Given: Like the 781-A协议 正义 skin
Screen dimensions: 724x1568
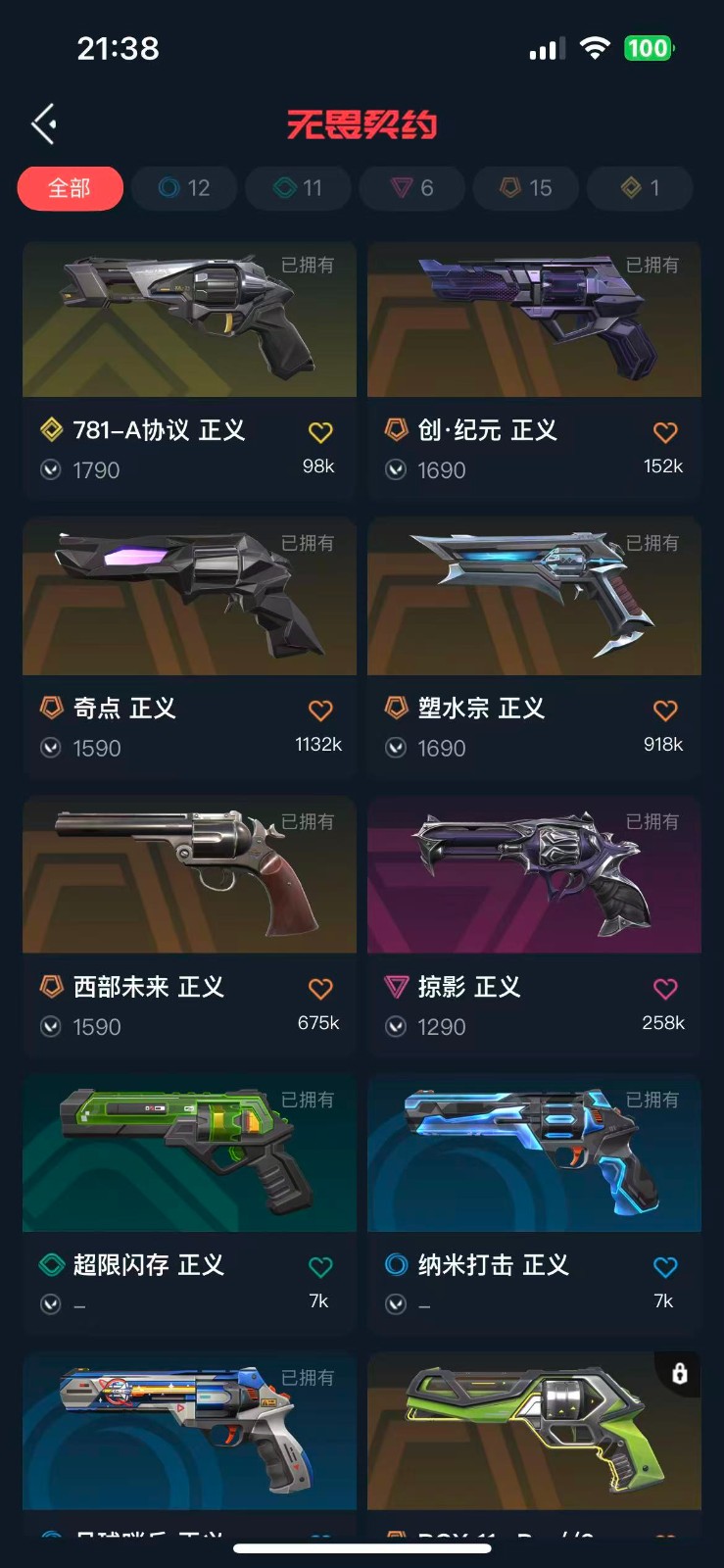Looking at the screenshot, I should click(x=320, y=432).
